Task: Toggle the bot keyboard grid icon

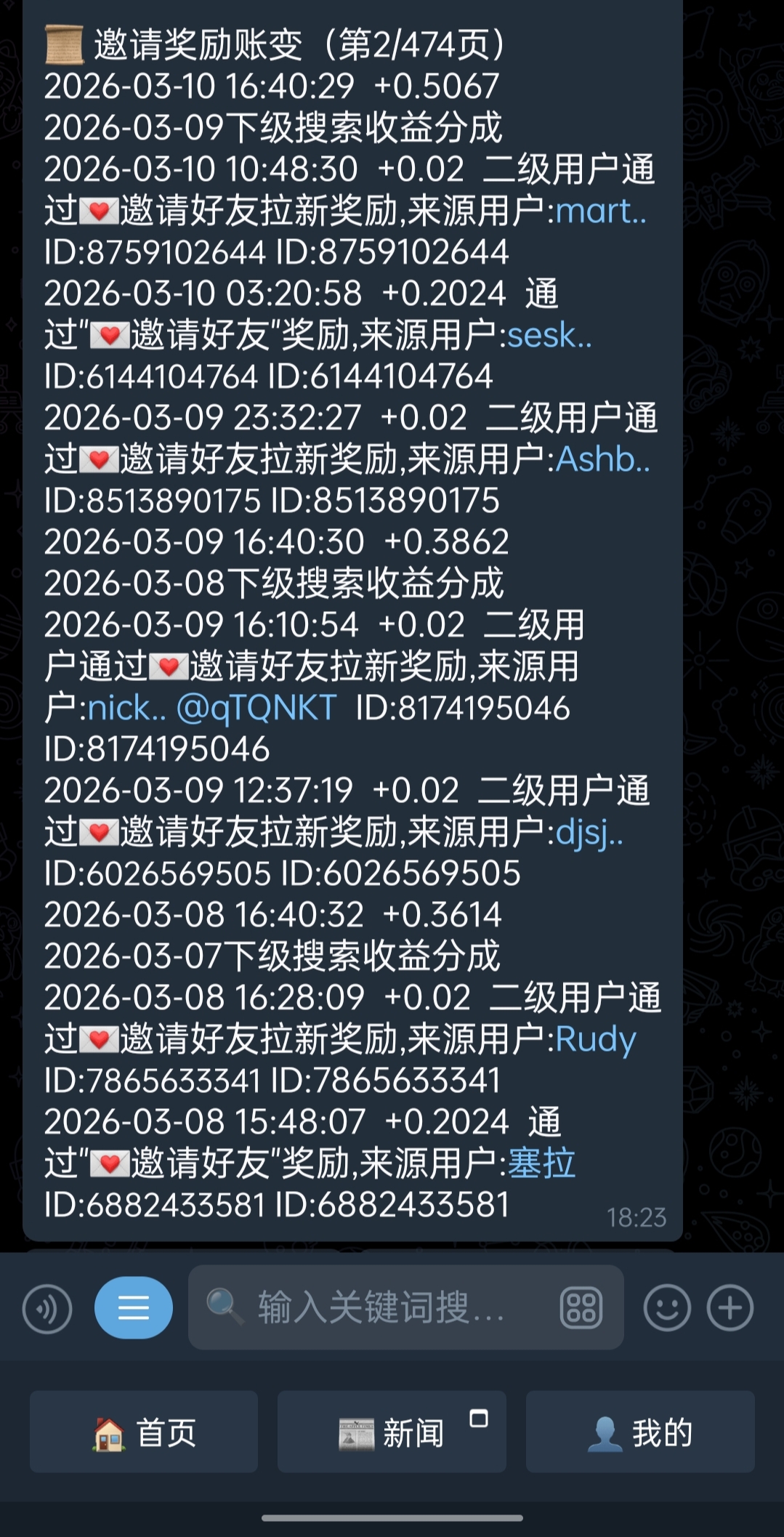Action: [x=581, y=1307]
